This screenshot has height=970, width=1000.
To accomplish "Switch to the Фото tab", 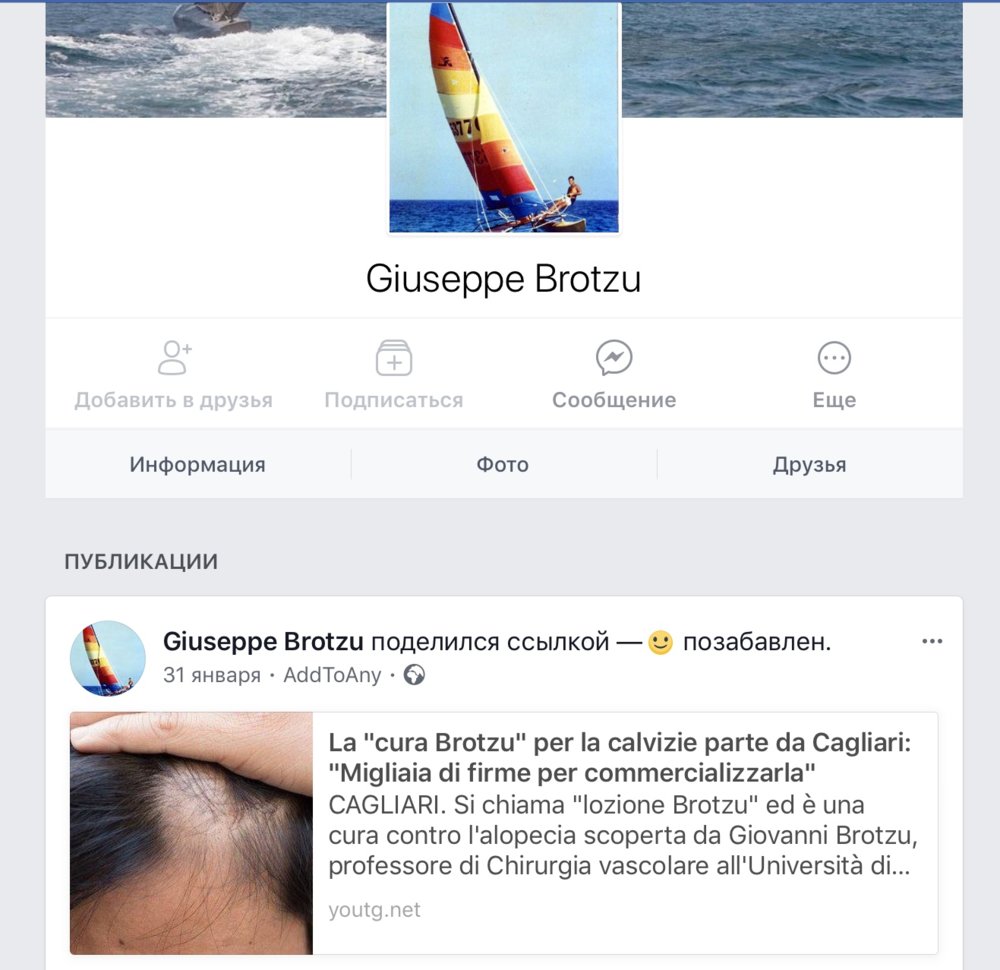I will pos(503,465).
